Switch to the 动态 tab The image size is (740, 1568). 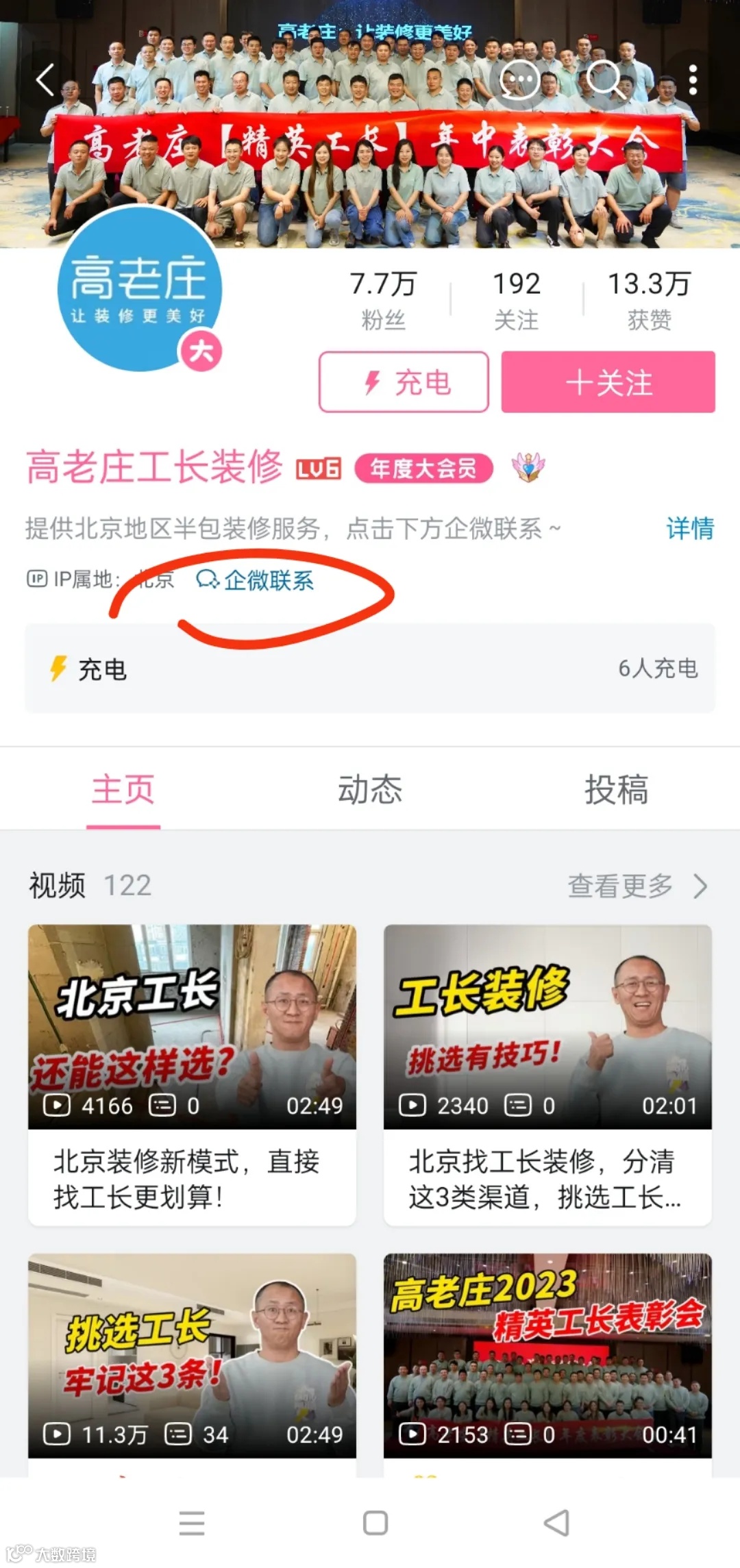click(370, 789)
